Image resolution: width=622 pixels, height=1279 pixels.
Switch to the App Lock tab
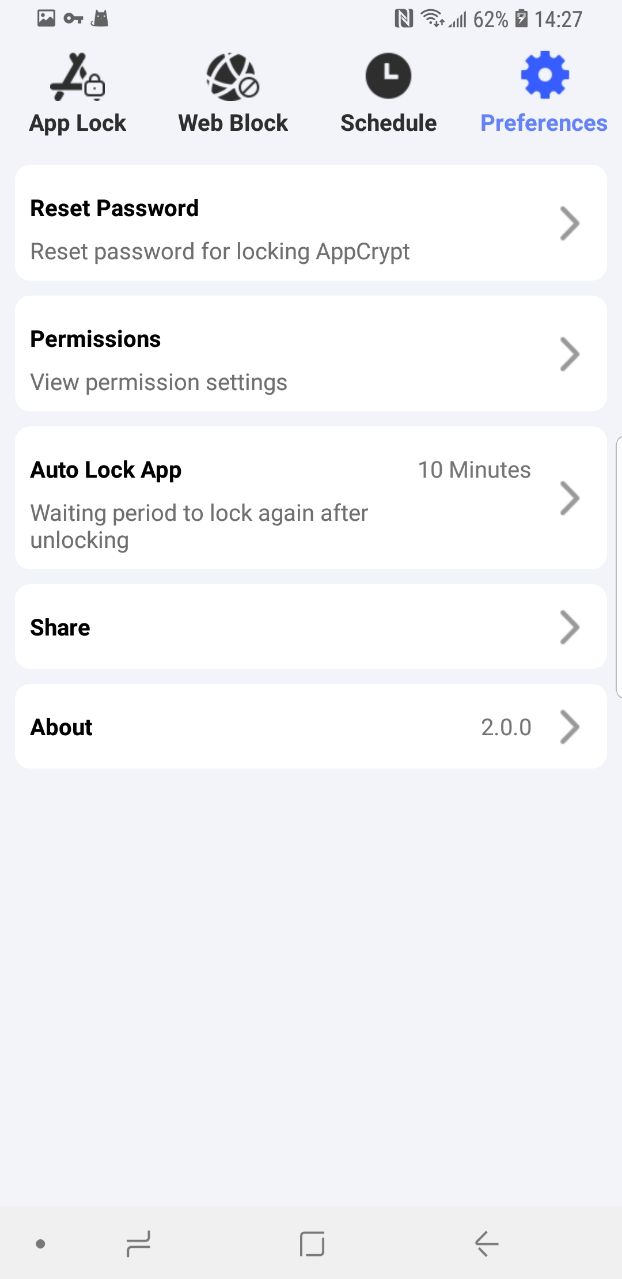coord(78,96)
